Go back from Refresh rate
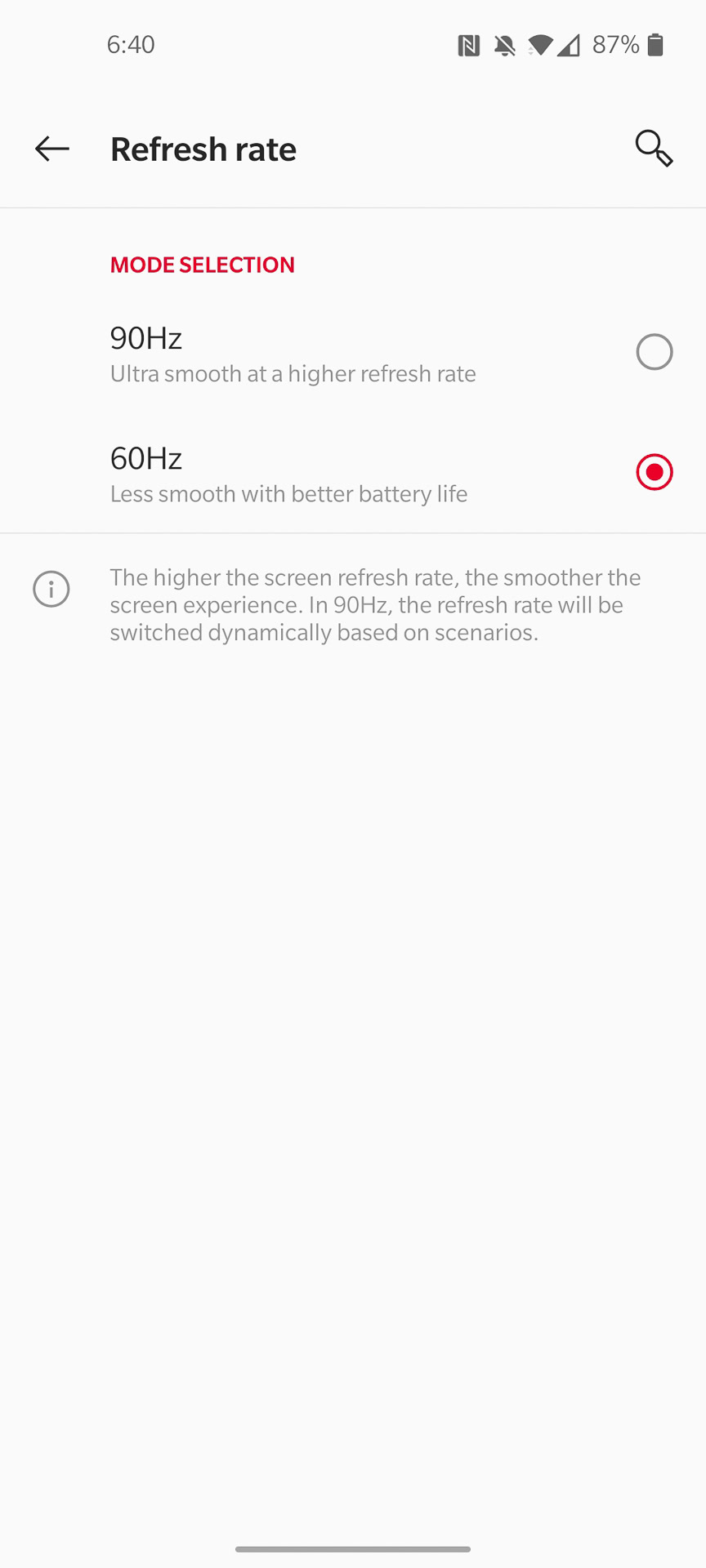Screen dimensions: 706x1568 point(52,149)
